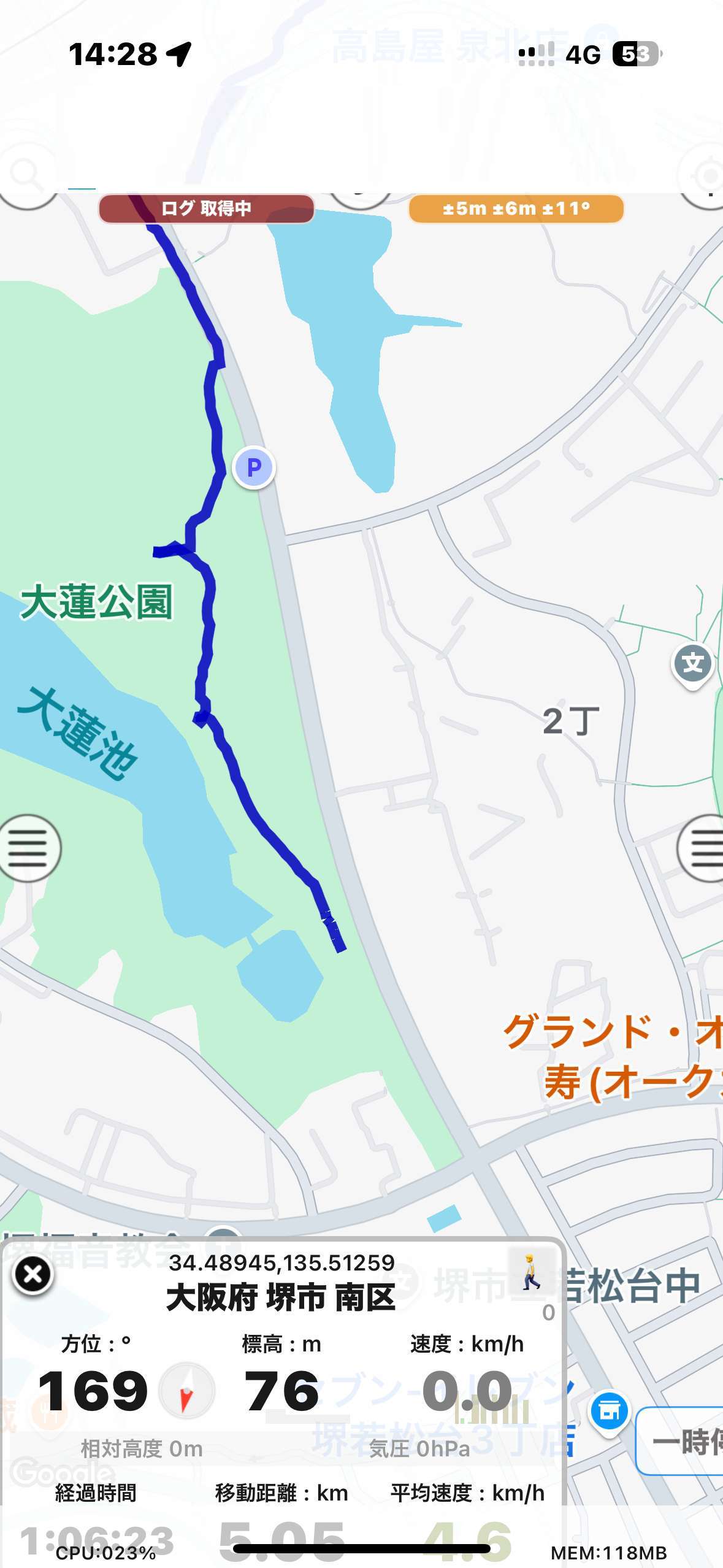This screenshot has height=1568, width=723.
Task: Tap the ログ取得中 log status button
Action: click(206, 209)
